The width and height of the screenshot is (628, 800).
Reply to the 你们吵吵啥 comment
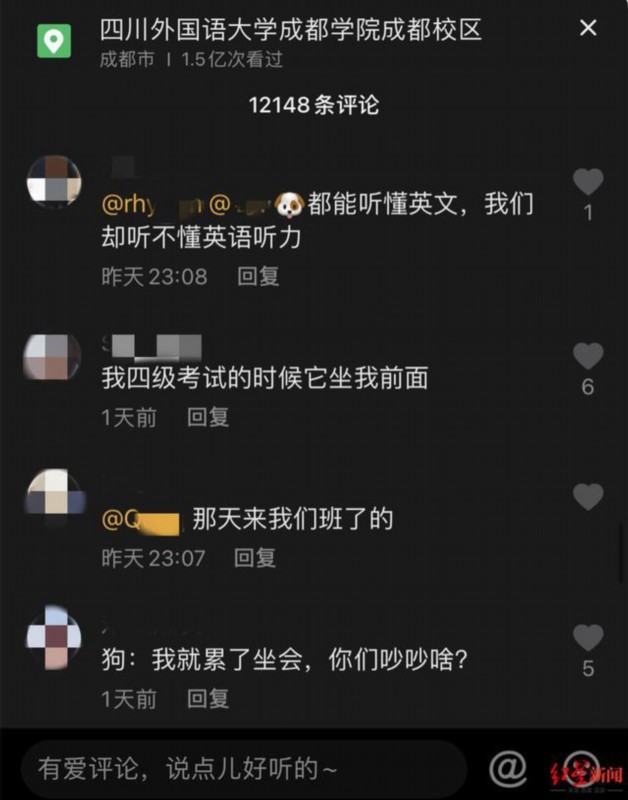pos(208,698)
